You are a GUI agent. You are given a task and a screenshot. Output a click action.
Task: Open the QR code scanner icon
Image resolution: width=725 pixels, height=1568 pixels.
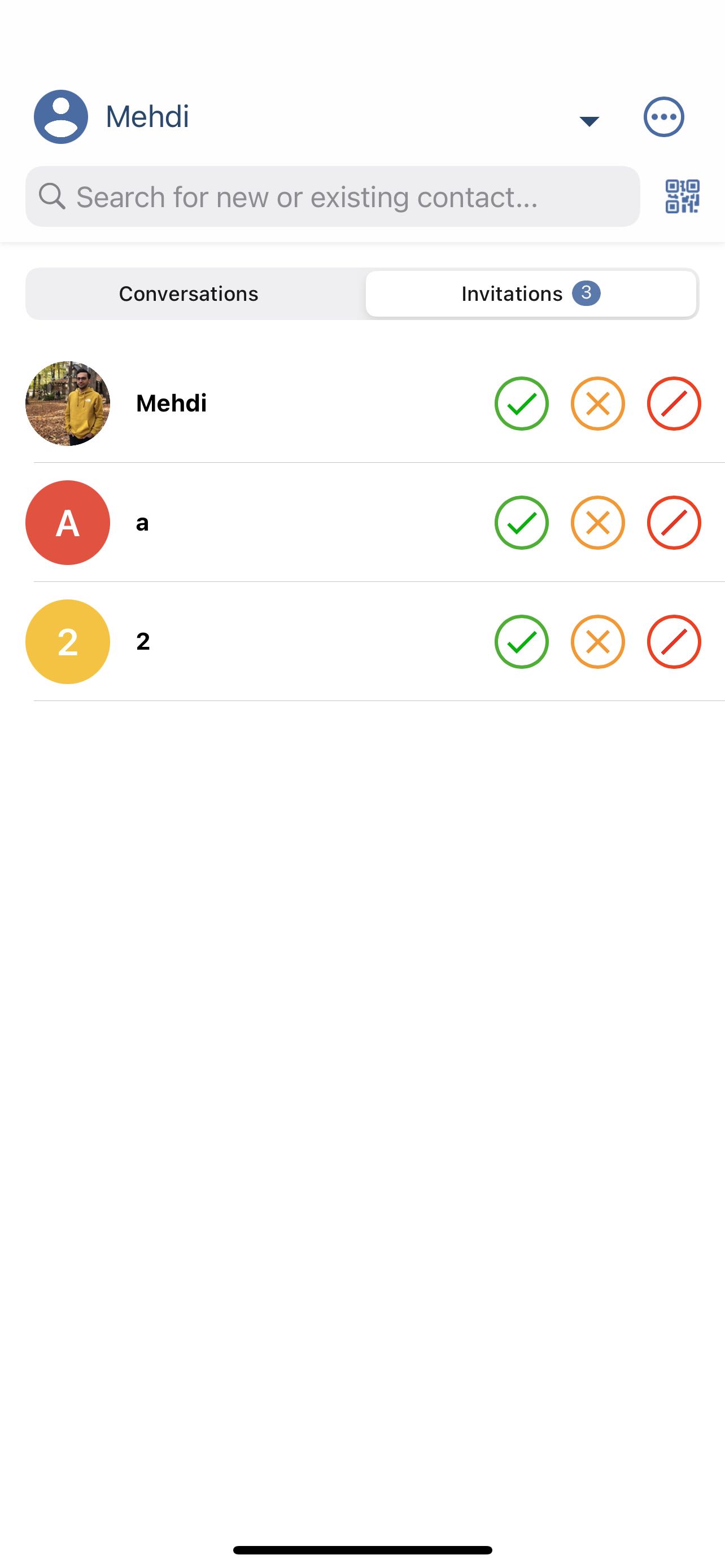(x=682, y=196)
